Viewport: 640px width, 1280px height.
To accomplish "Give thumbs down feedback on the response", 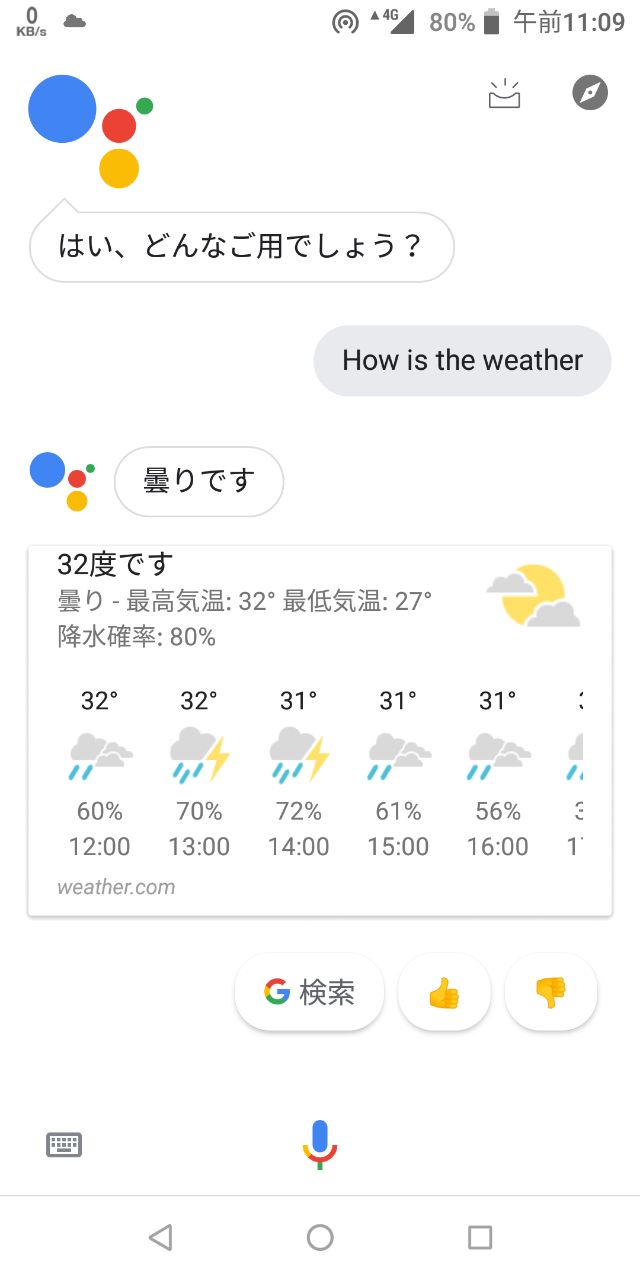I will click(551, 992).
